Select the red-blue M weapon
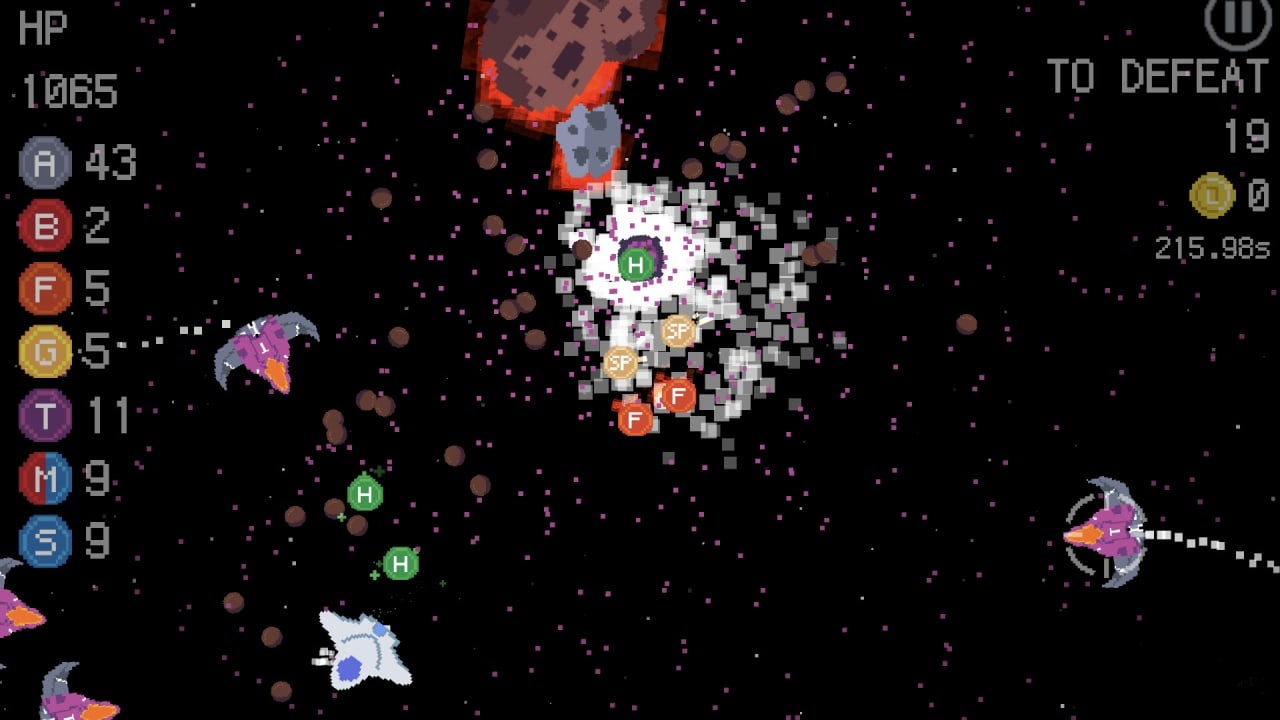The height and width of the screenshot is (720, 1280). click(x=45, y=479)
